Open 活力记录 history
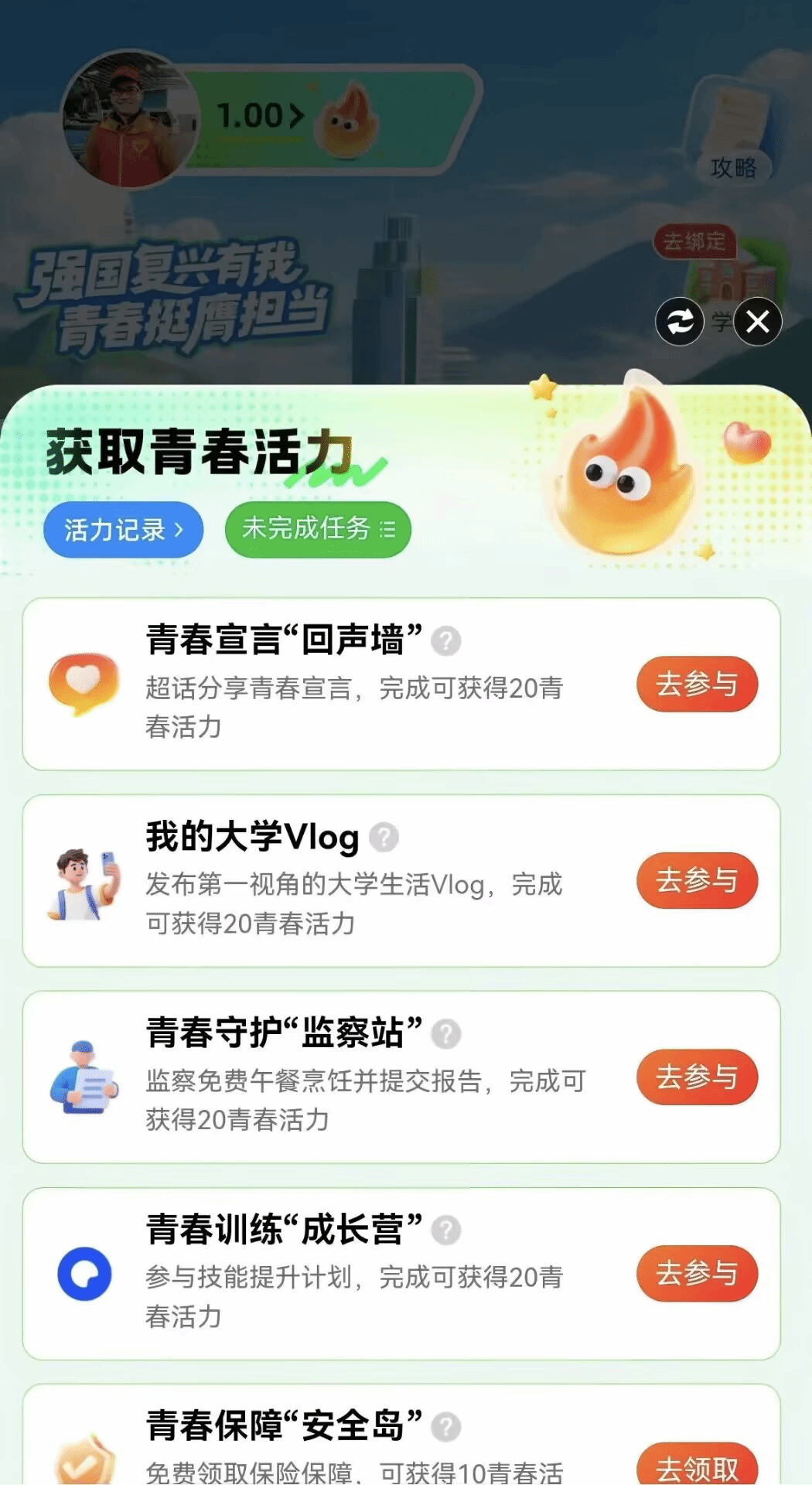812x1485 pixels. (124, 530)
